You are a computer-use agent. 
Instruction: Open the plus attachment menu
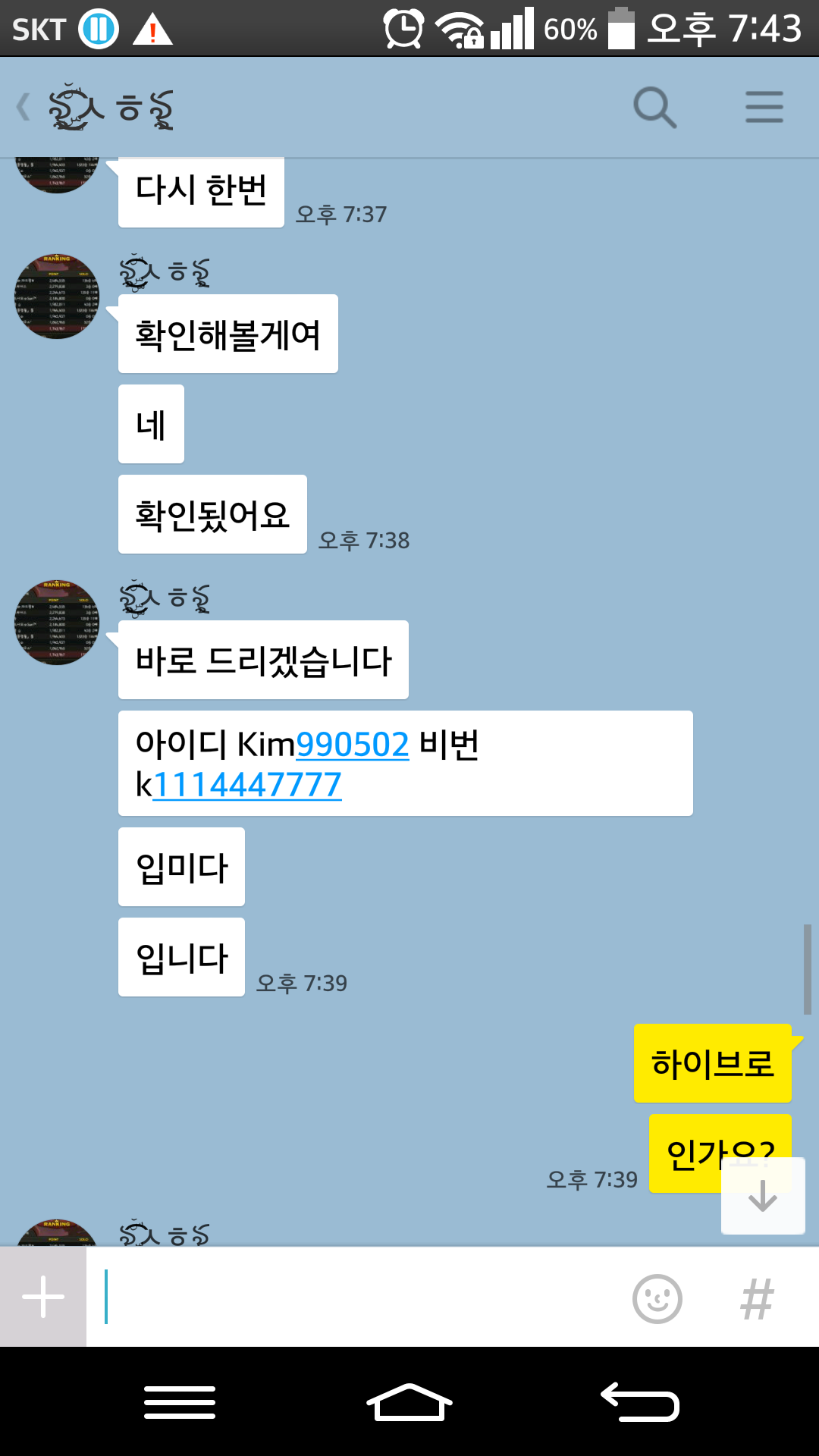click(43, 1297)
